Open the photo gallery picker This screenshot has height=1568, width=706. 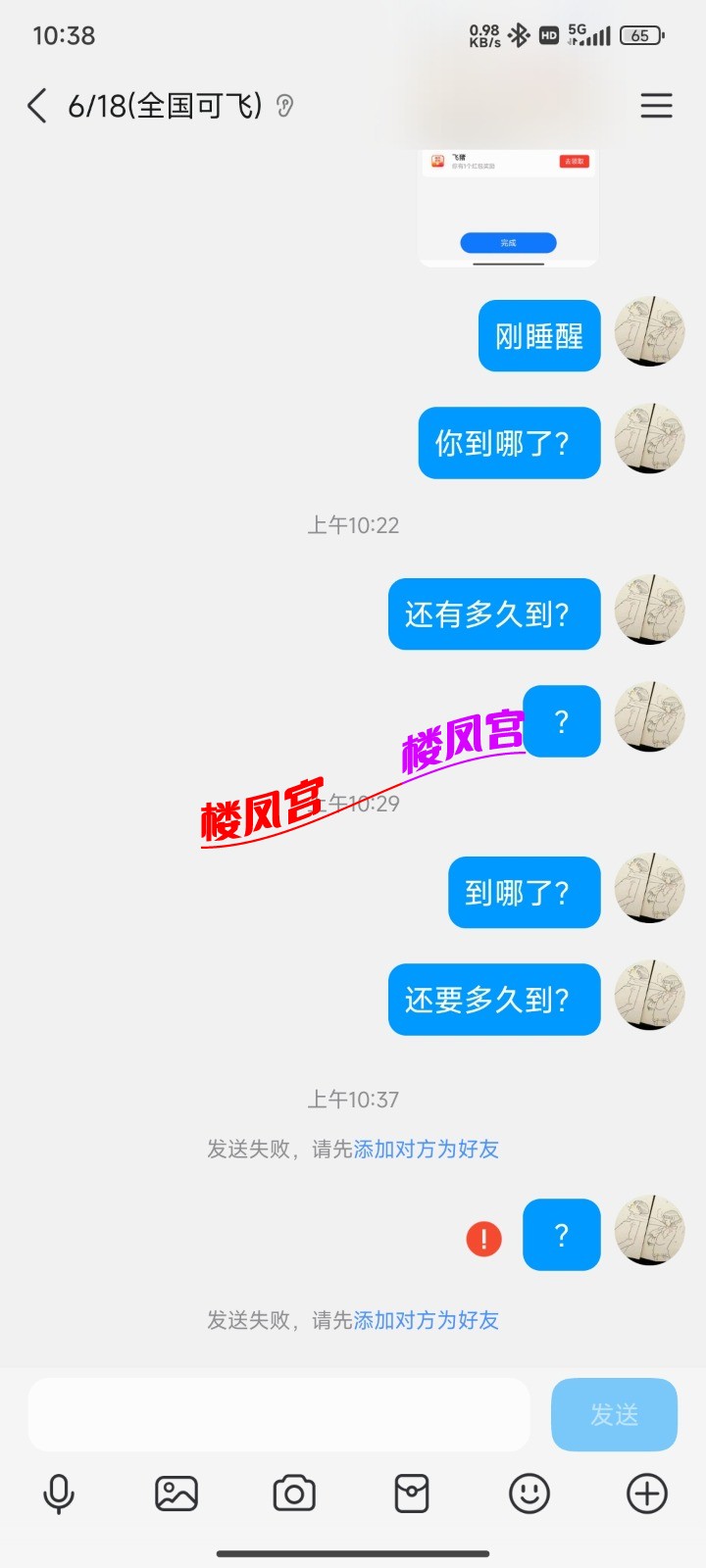176,1494
